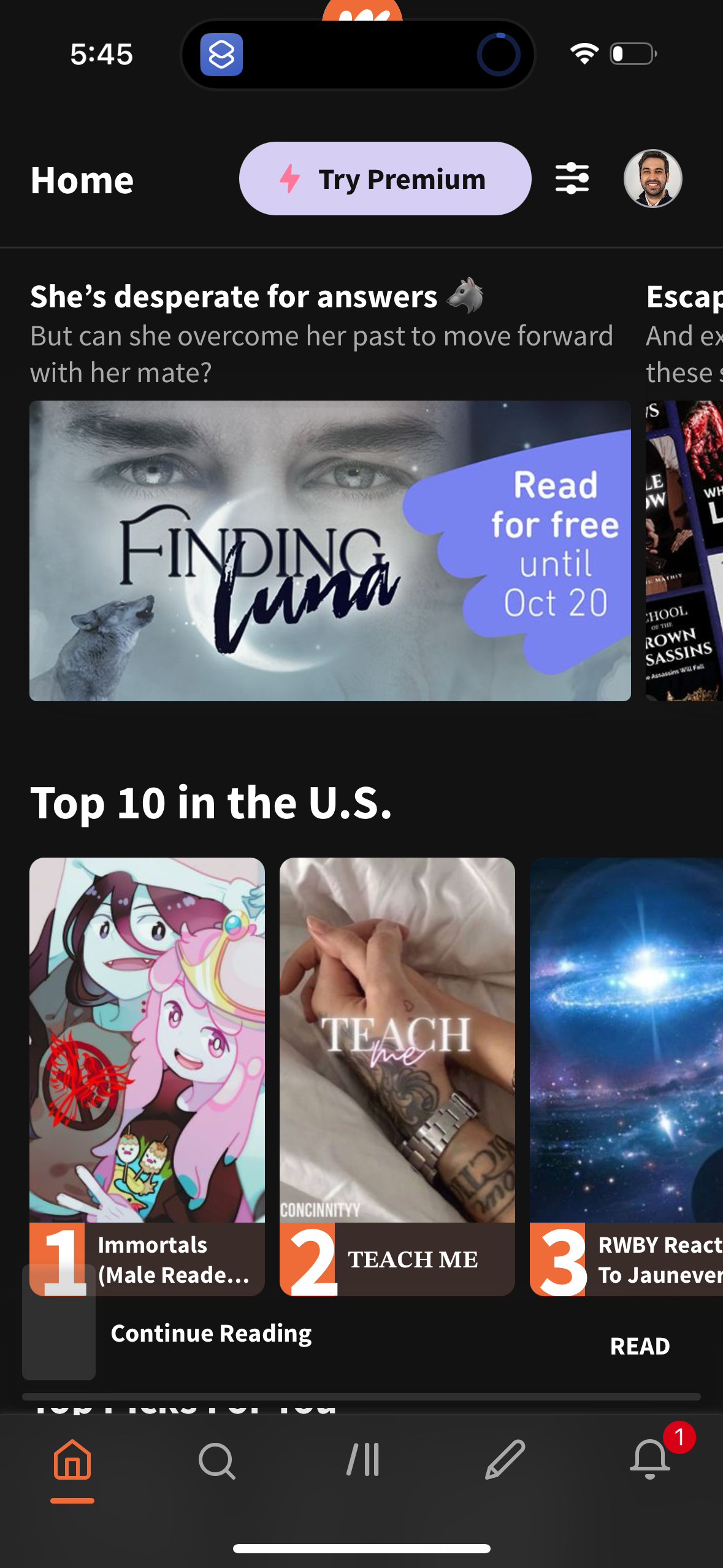Tap the battery indicator
Image resolution: width=723 pixels, height=1568 pixels.
[x=631, y=54]
